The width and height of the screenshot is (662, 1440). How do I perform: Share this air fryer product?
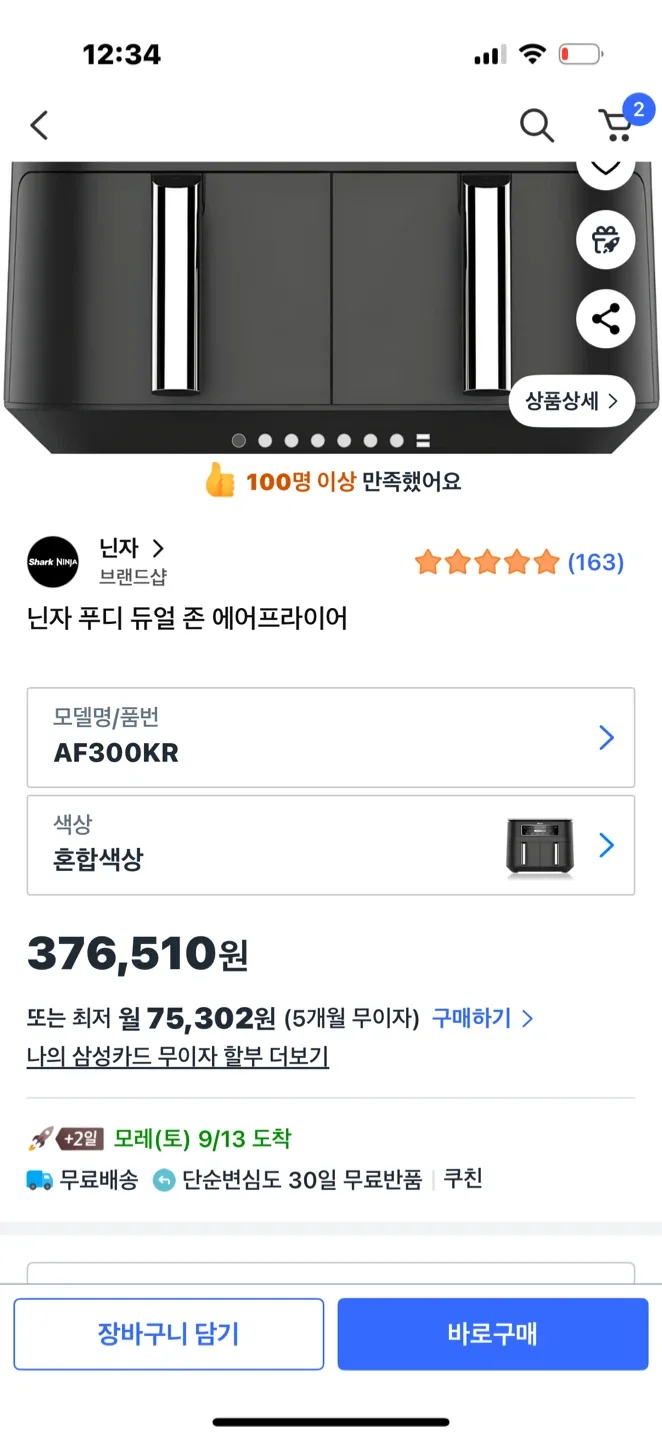[x=605, y=320]
